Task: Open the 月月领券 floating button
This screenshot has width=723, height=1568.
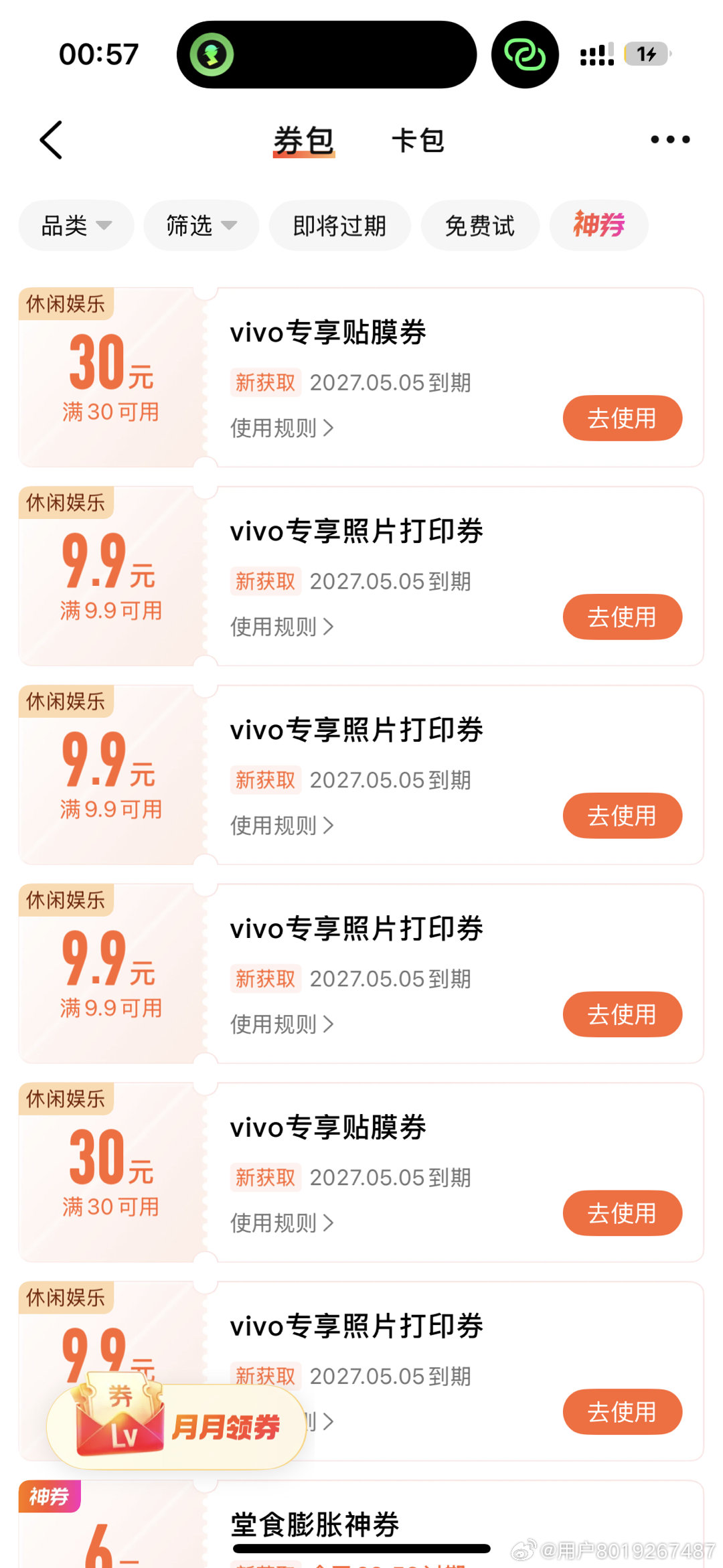Action: (x=177, y=1426)
